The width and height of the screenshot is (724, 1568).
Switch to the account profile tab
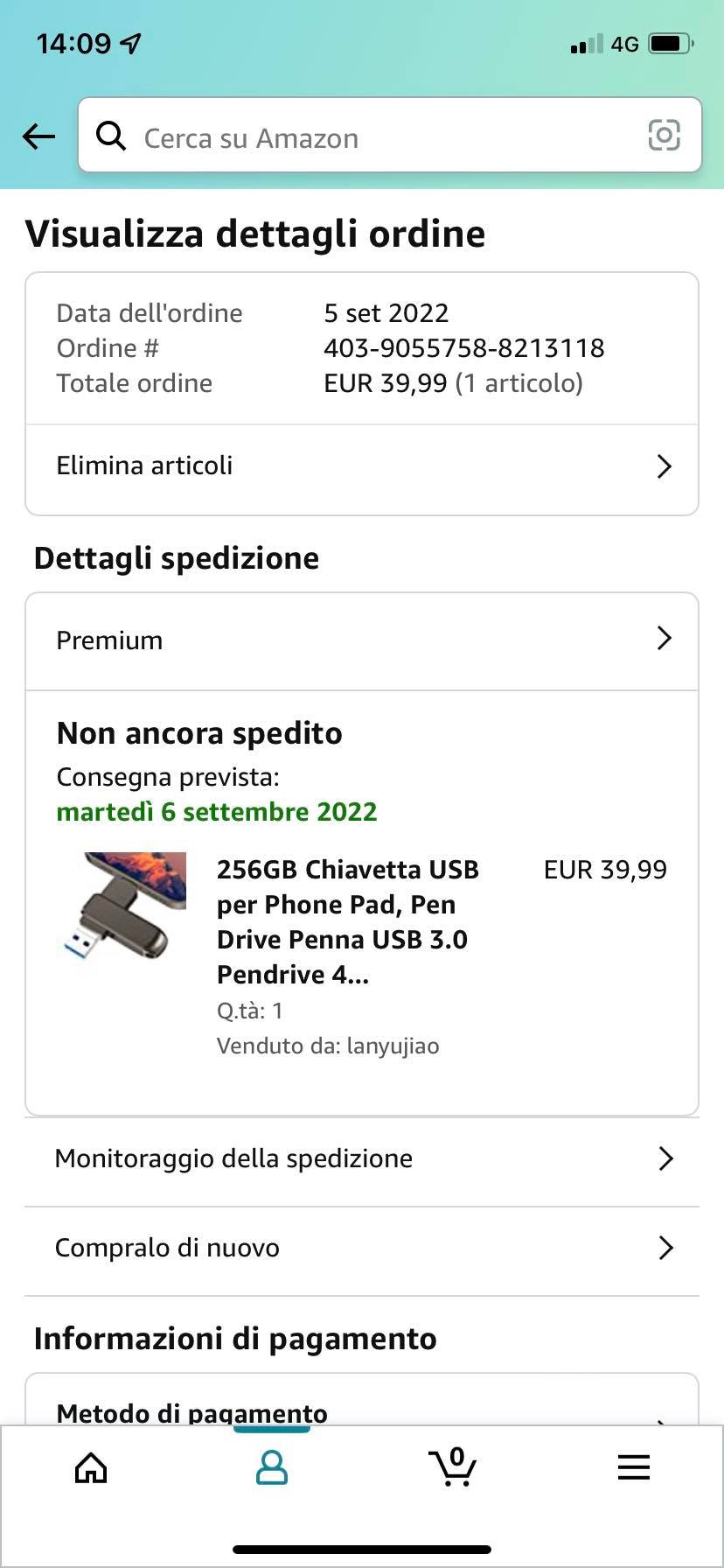click(x=271, y=1468)
